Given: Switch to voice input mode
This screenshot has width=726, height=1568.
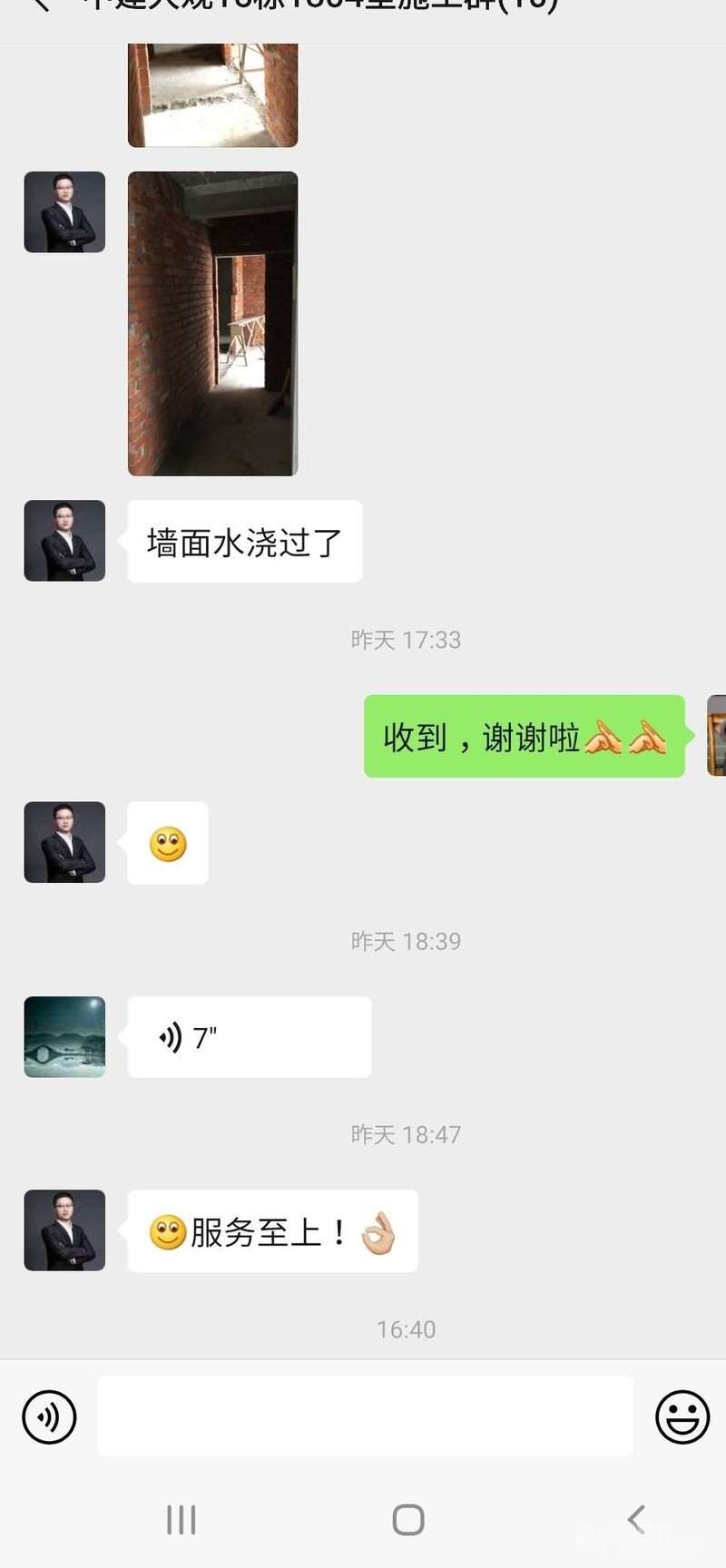Looking at the screenshot, I should tap(49, 1416).
